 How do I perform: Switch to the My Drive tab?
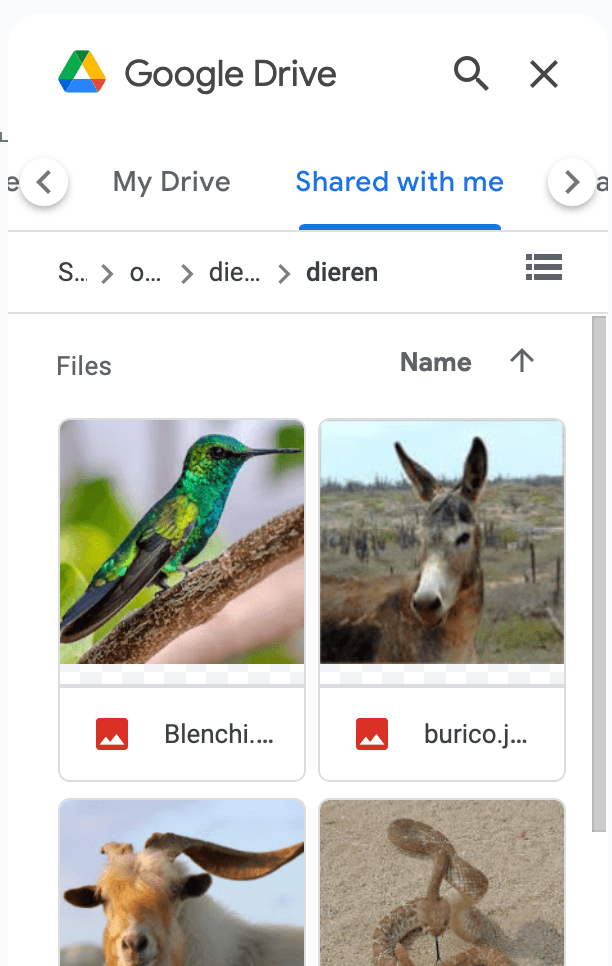pyautogui.click(x=172, y=182)
